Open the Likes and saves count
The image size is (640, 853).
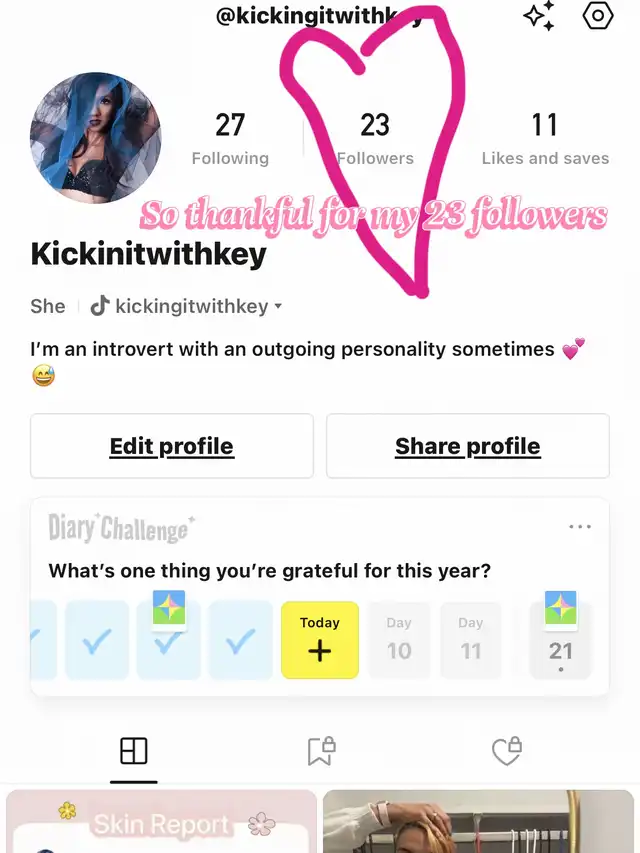click(x=545, y=138)
